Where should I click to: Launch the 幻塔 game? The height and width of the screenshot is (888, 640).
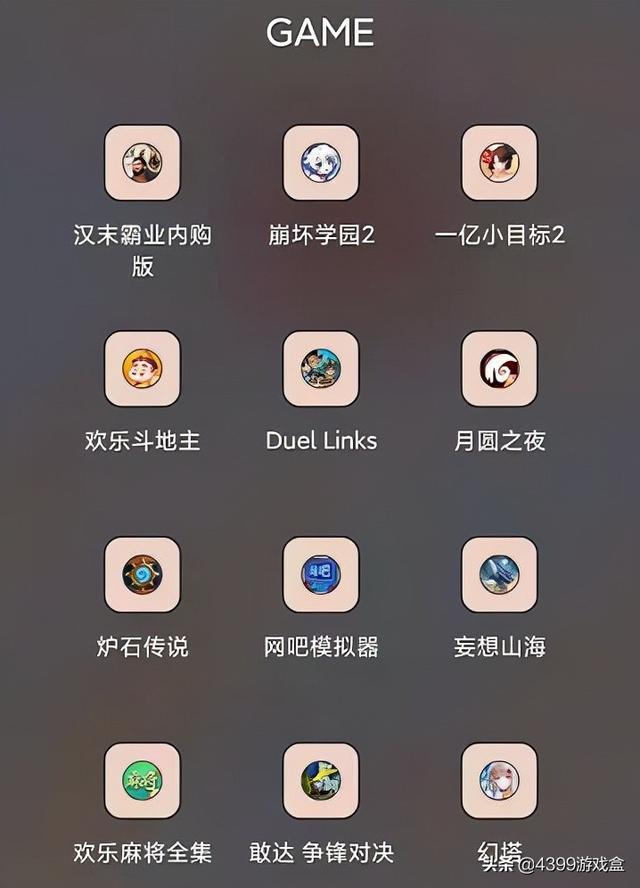click(499, 781)
